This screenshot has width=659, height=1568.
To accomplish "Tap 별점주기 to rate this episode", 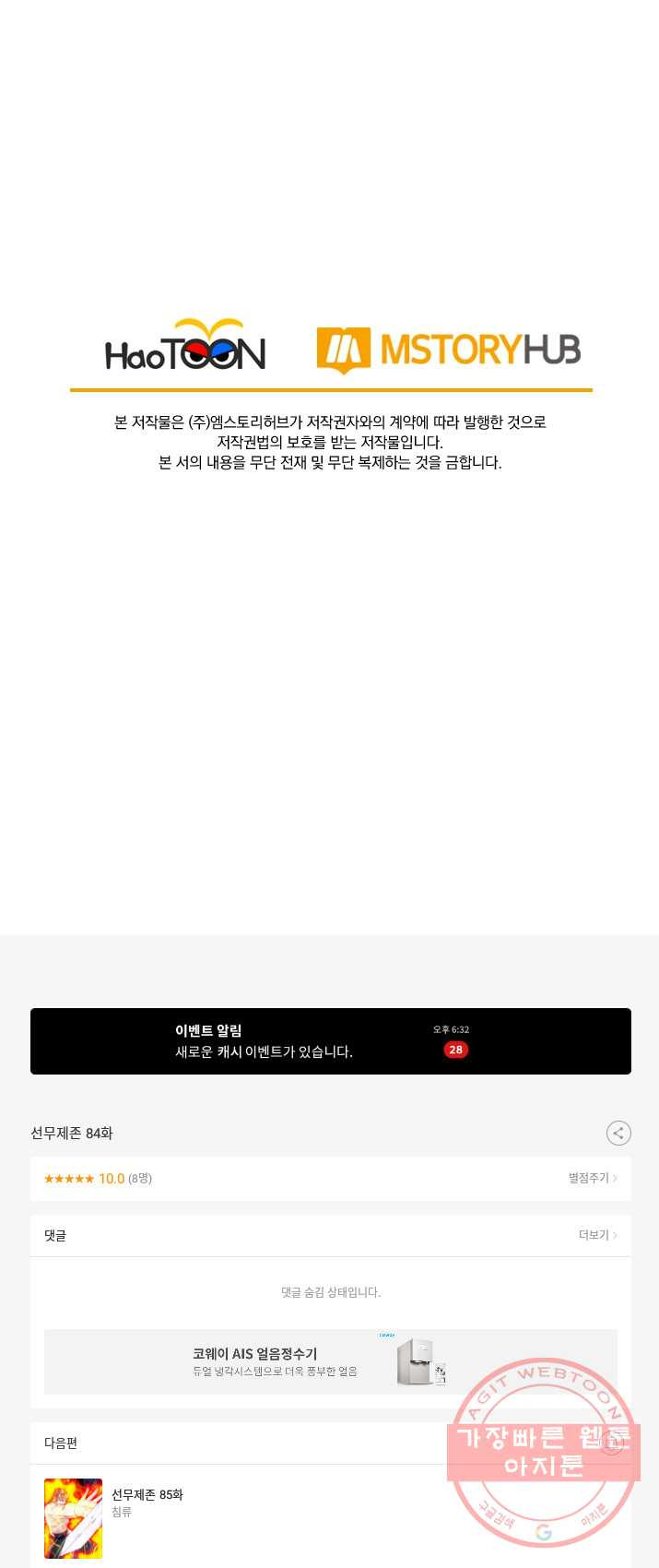I will pos(592,1178).
